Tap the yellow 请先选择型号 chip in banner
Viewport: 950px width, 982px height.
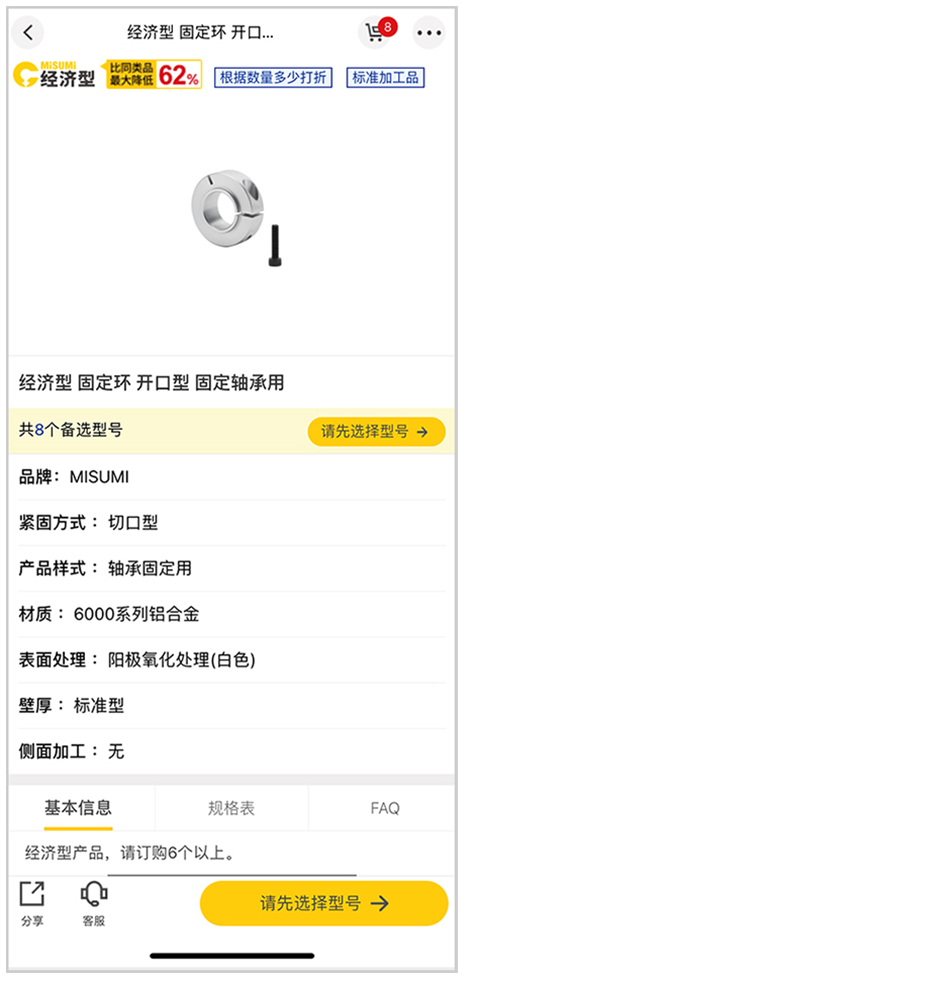pos(375,432)
